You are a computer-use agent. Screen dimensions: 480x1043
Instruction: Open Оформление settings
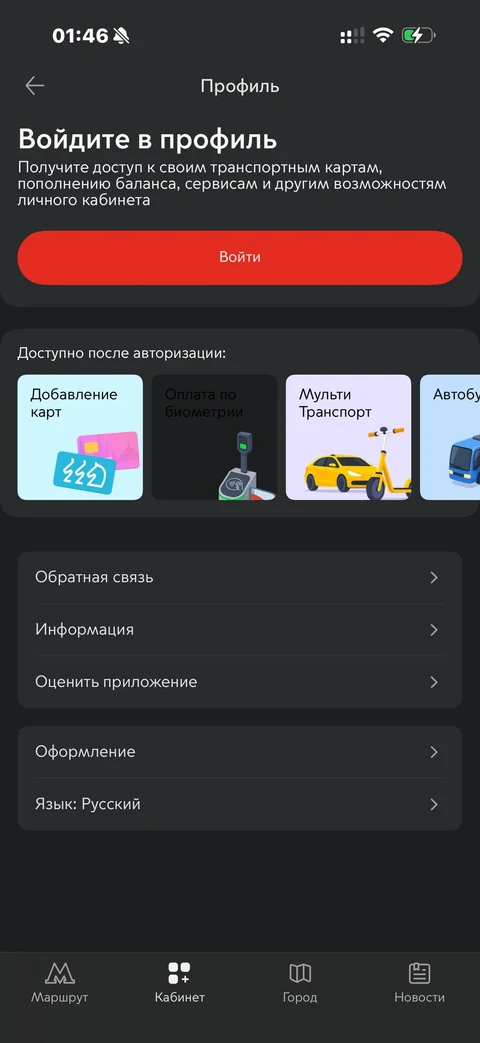[x=240, y=752]
